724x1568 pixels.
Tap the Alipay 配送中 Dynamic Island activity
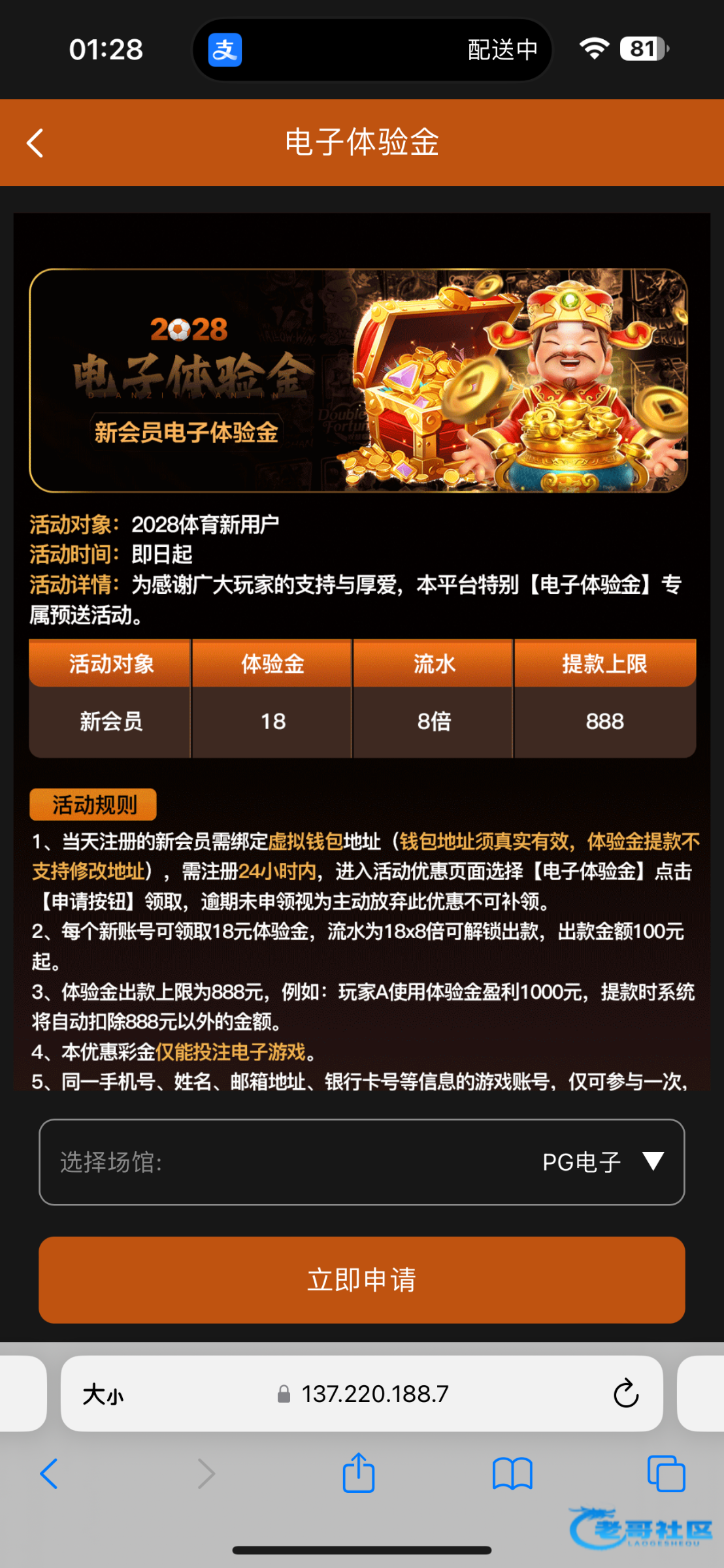[372, 50]
